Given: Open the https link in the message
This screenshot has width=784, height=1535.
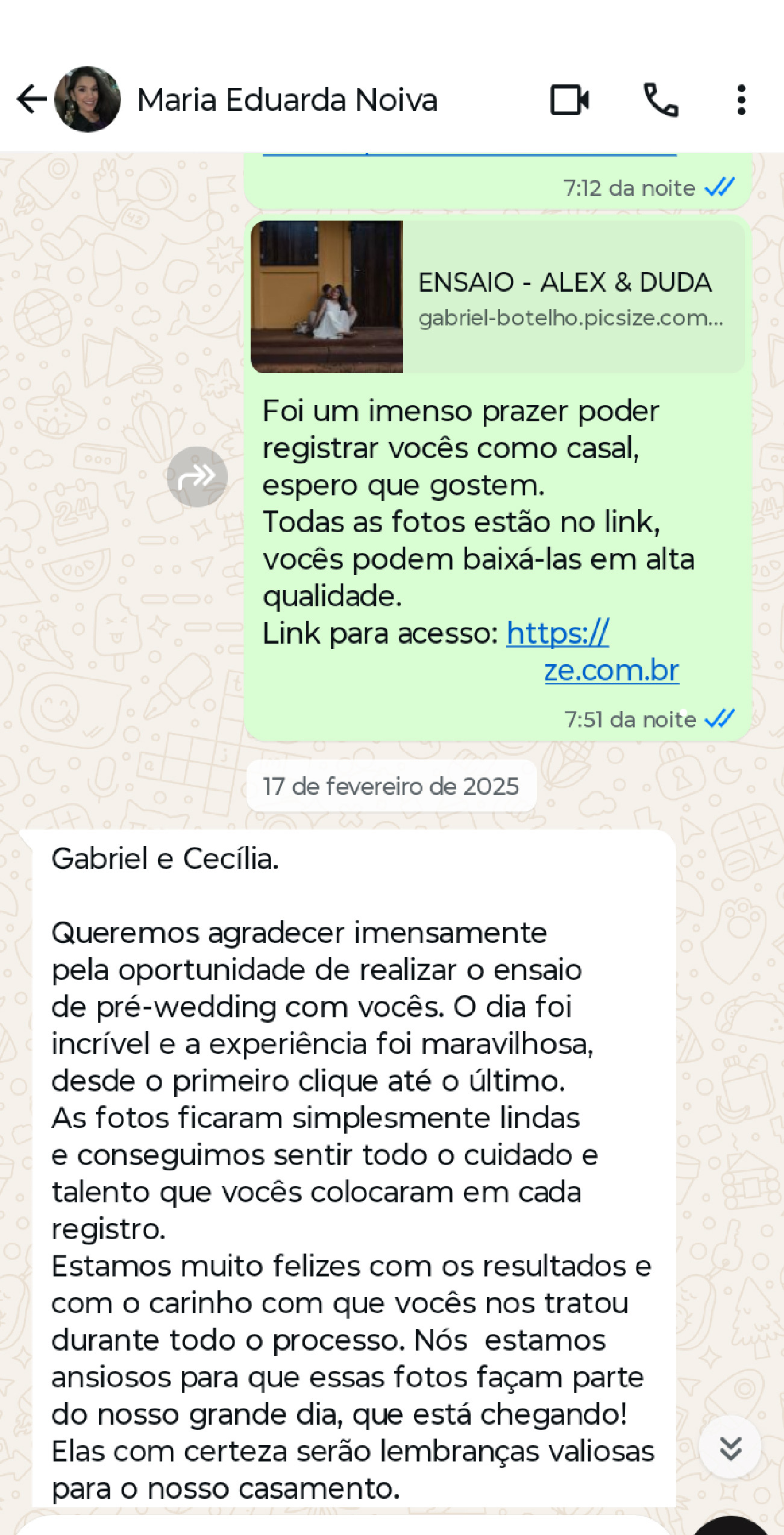Looking at the screenshot, I should click(x=557, y=633).
